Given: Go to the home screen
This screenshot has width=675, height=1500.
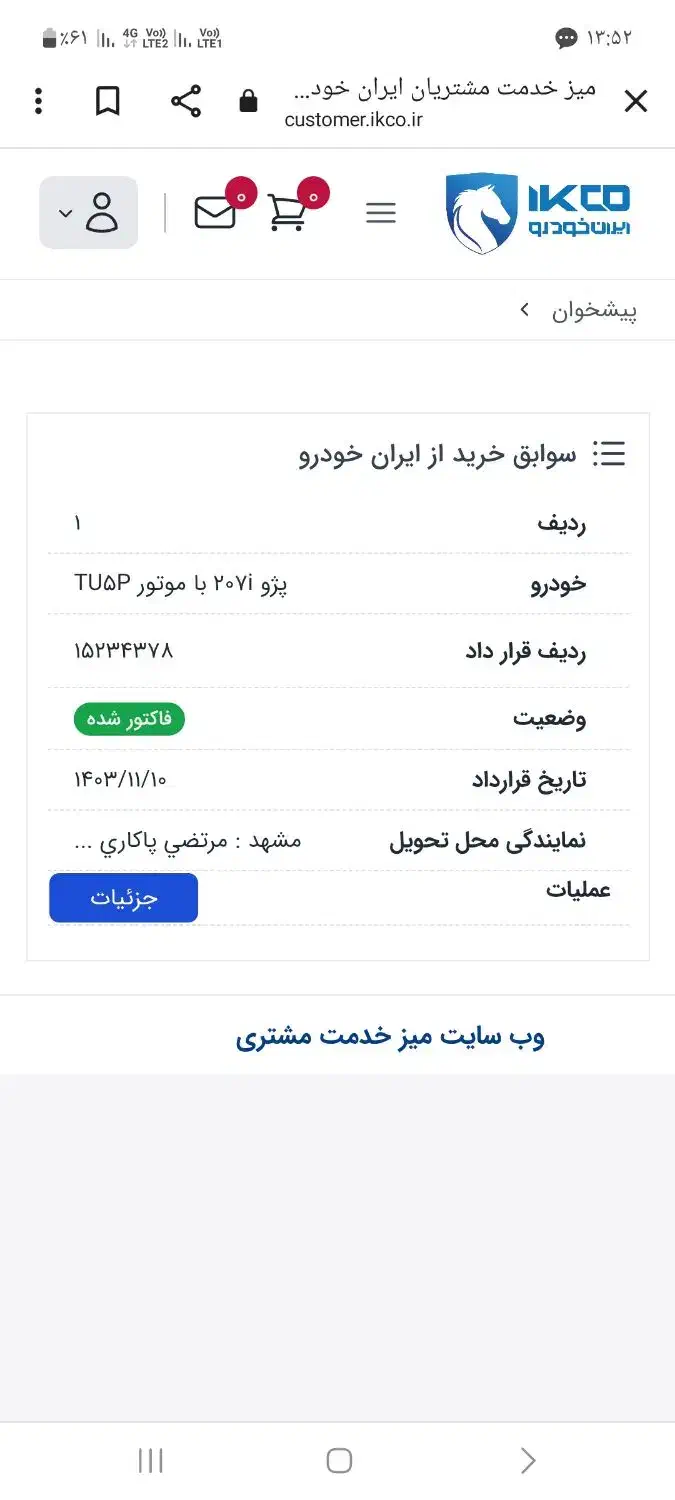Looking at the screenshot, I should pyautogui.click(x=339, y=1461).
